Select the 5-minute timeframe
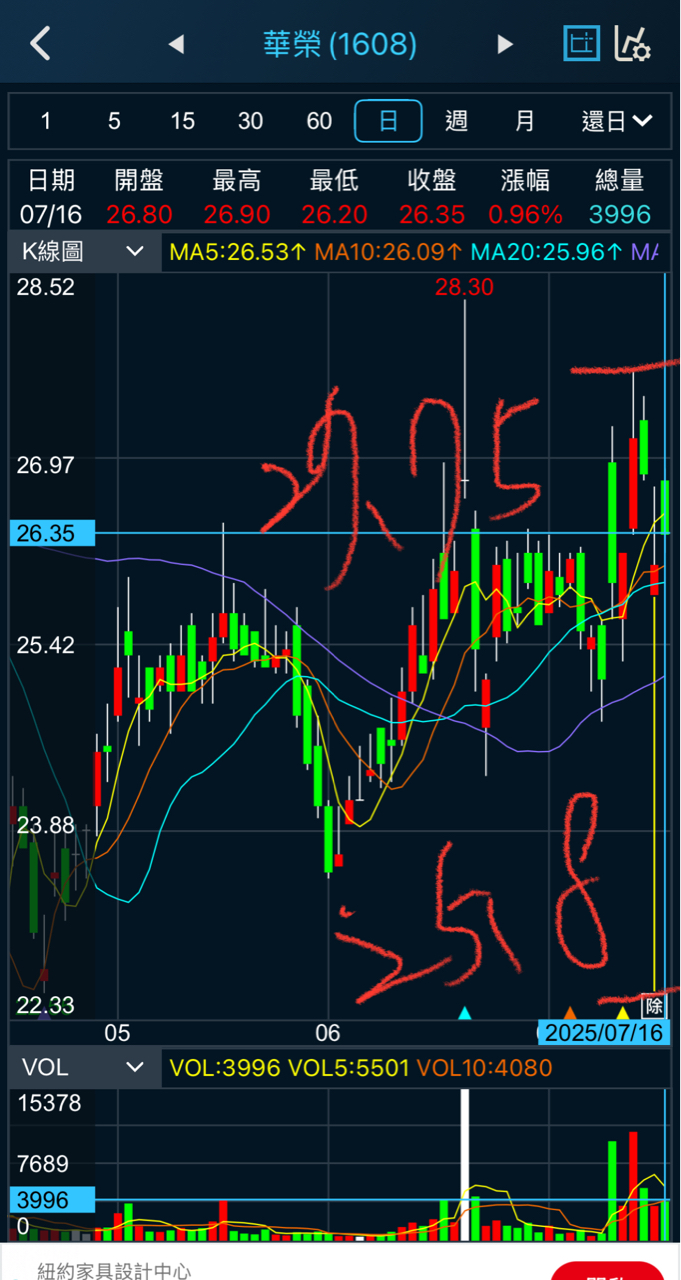Image resolution: width=681 pixels, height=1280 pixels. point(114,121)
